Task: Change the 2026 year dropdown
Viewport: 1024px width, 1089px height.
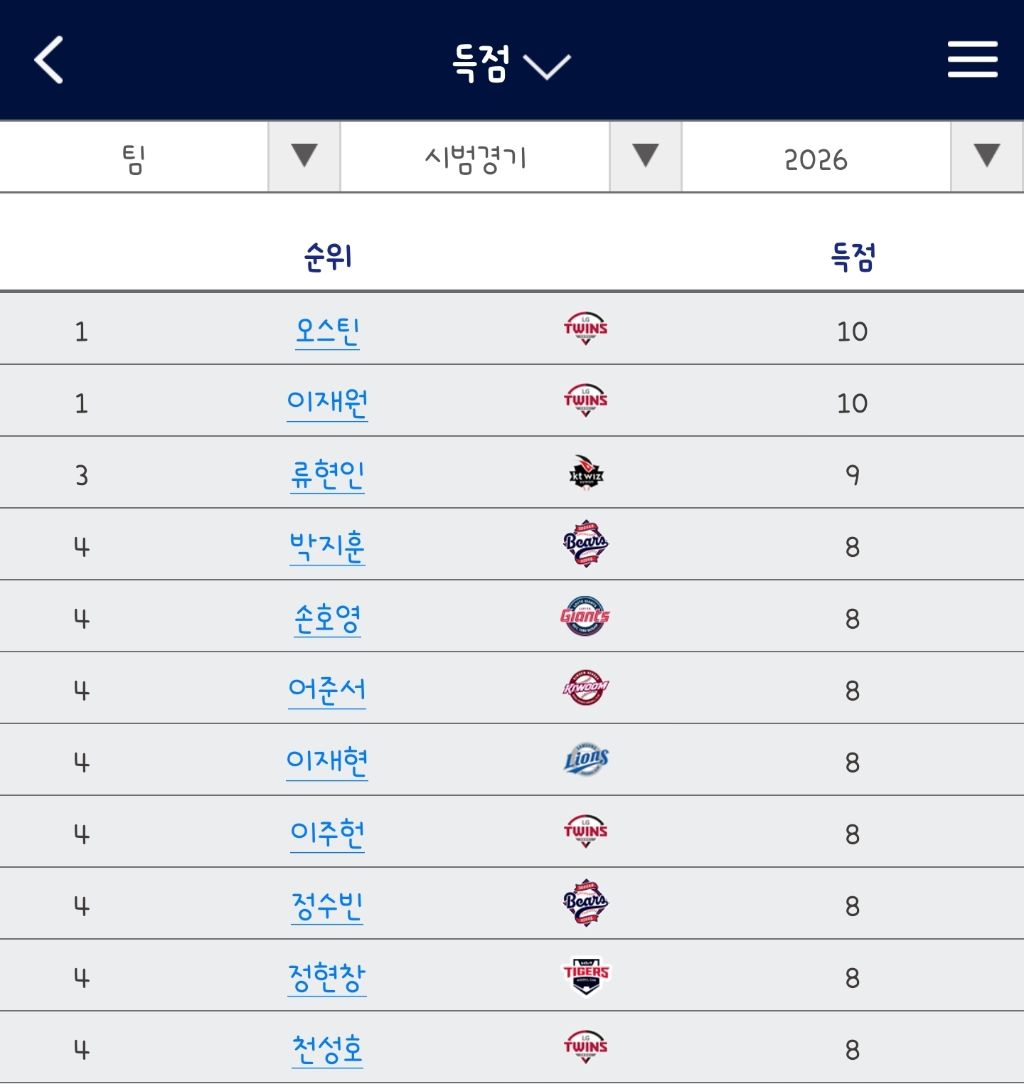Action: pos(852,157)
